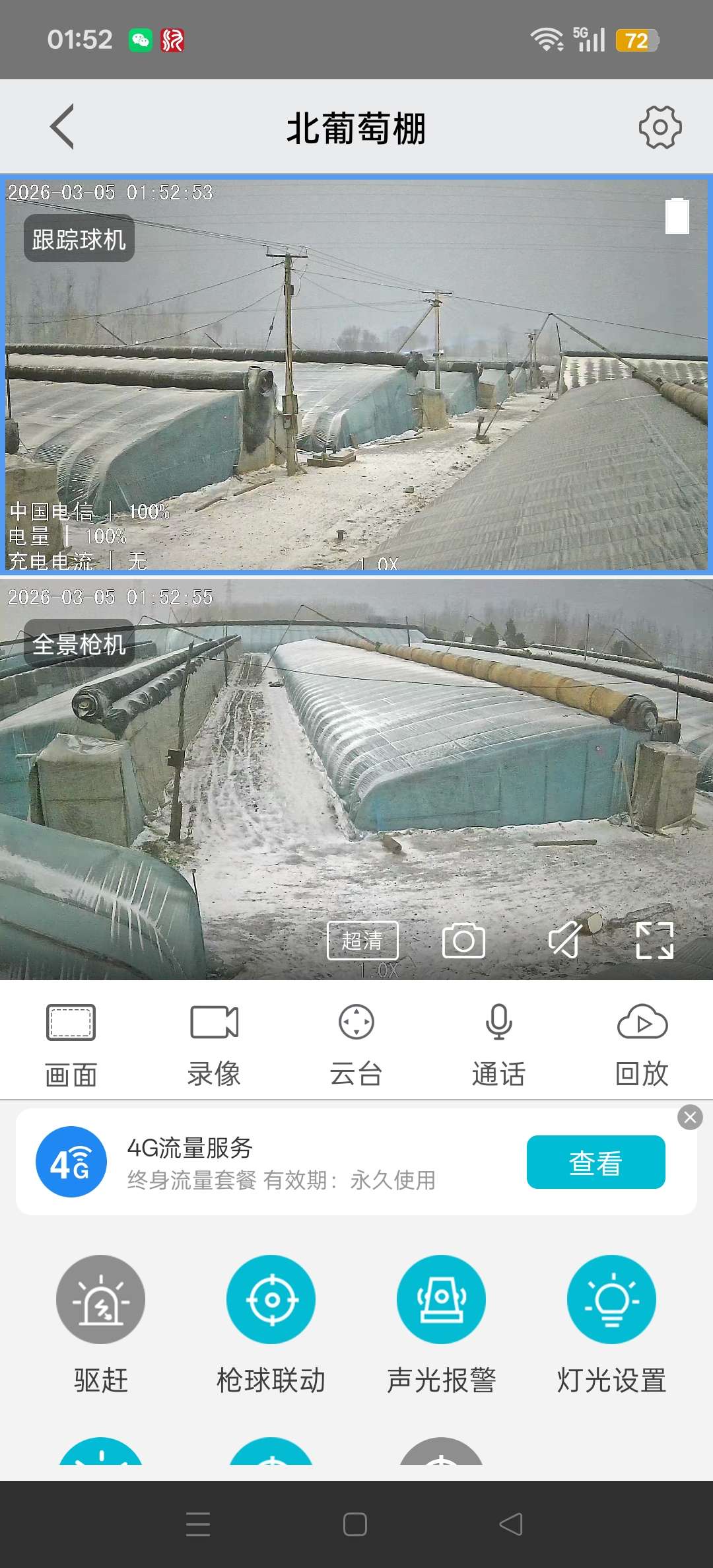Open the recent apps menu
Viewport: 713px width, 1568px height.
[x=198, y=1524]
